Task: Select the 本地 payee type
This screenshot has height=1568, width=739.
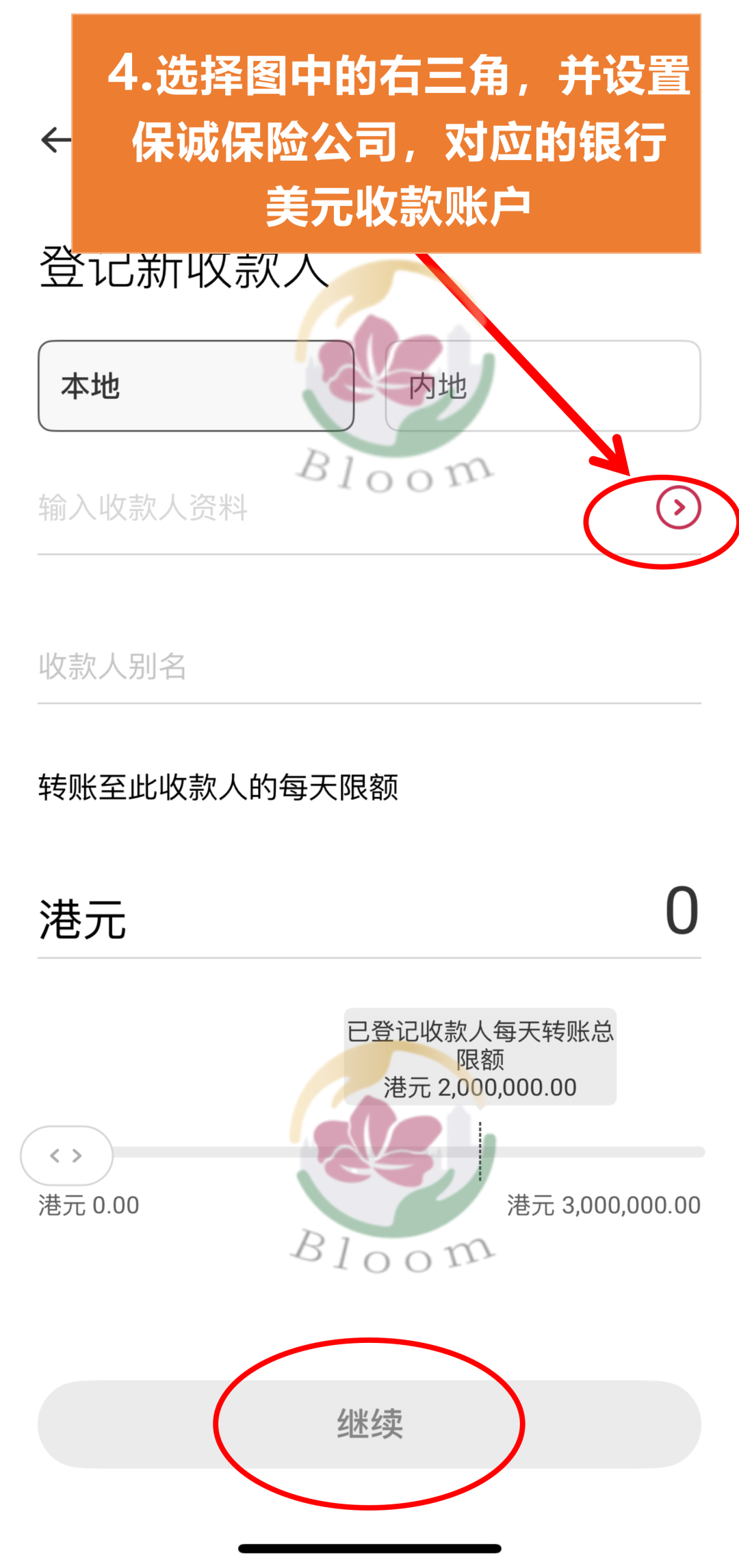Action: coord(196,387)
